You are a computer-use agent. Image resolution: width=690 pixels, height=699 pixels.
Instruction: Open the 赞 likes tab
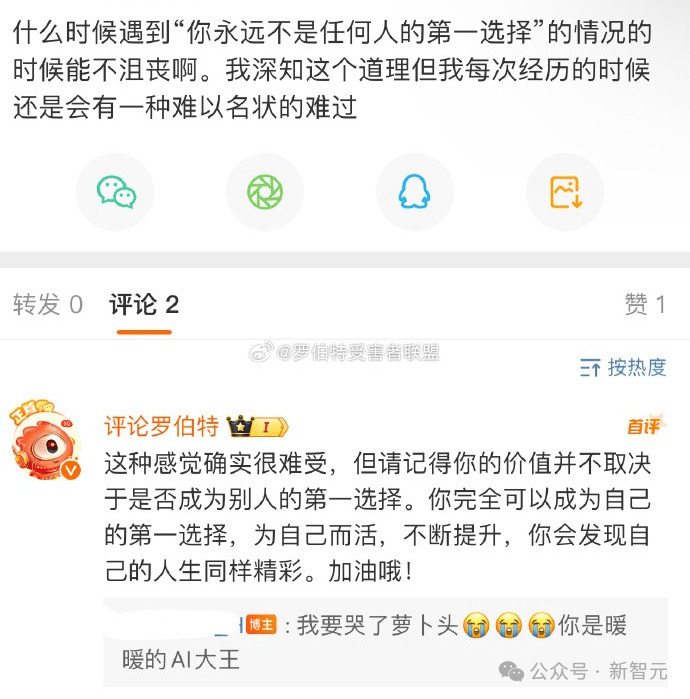tap(645, 305)
